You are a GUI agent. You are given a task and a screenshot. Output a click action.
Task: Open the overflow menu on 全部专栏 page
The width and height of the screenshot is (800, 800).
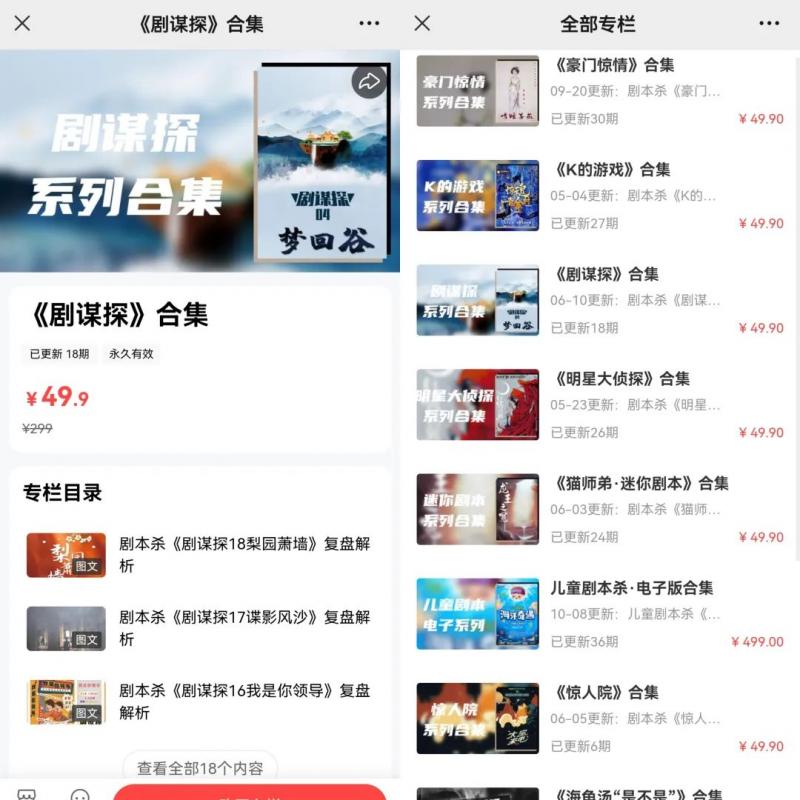tap(768, 23)
